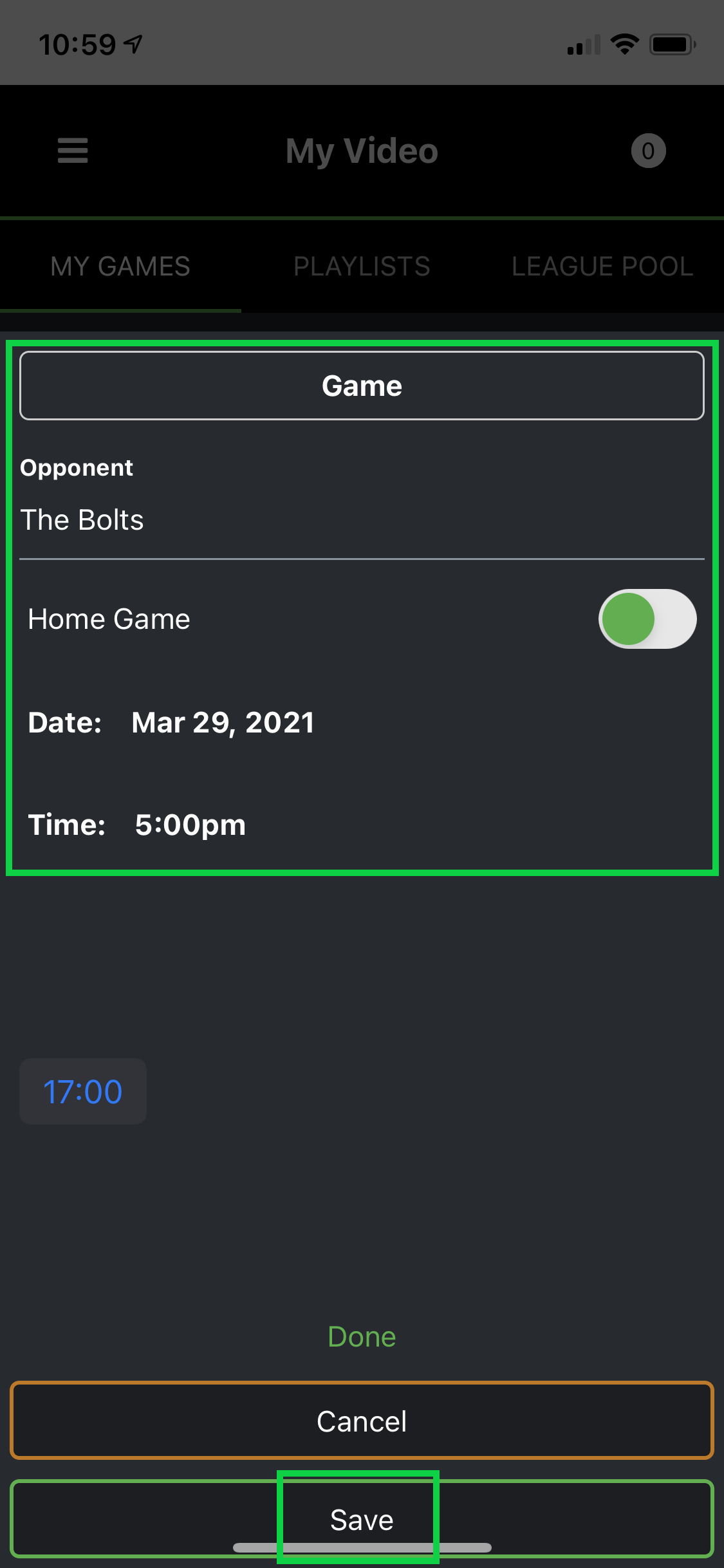Viewport: 724px width, 1568px height.
Task: Tap Done to confirm time
Action: pos(362,1337)
